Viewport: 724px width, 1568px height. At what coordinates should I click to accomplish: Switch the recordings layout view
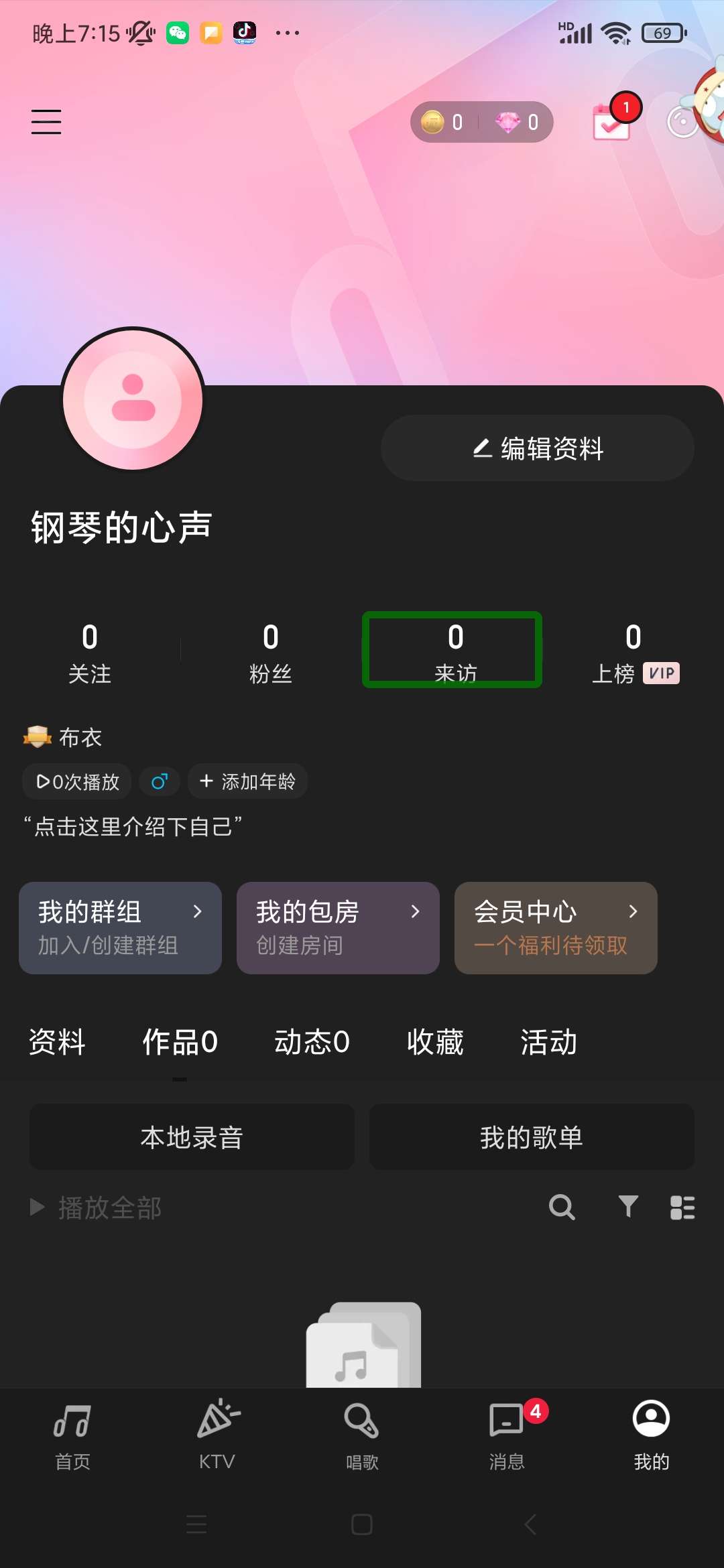point(683,1207)
